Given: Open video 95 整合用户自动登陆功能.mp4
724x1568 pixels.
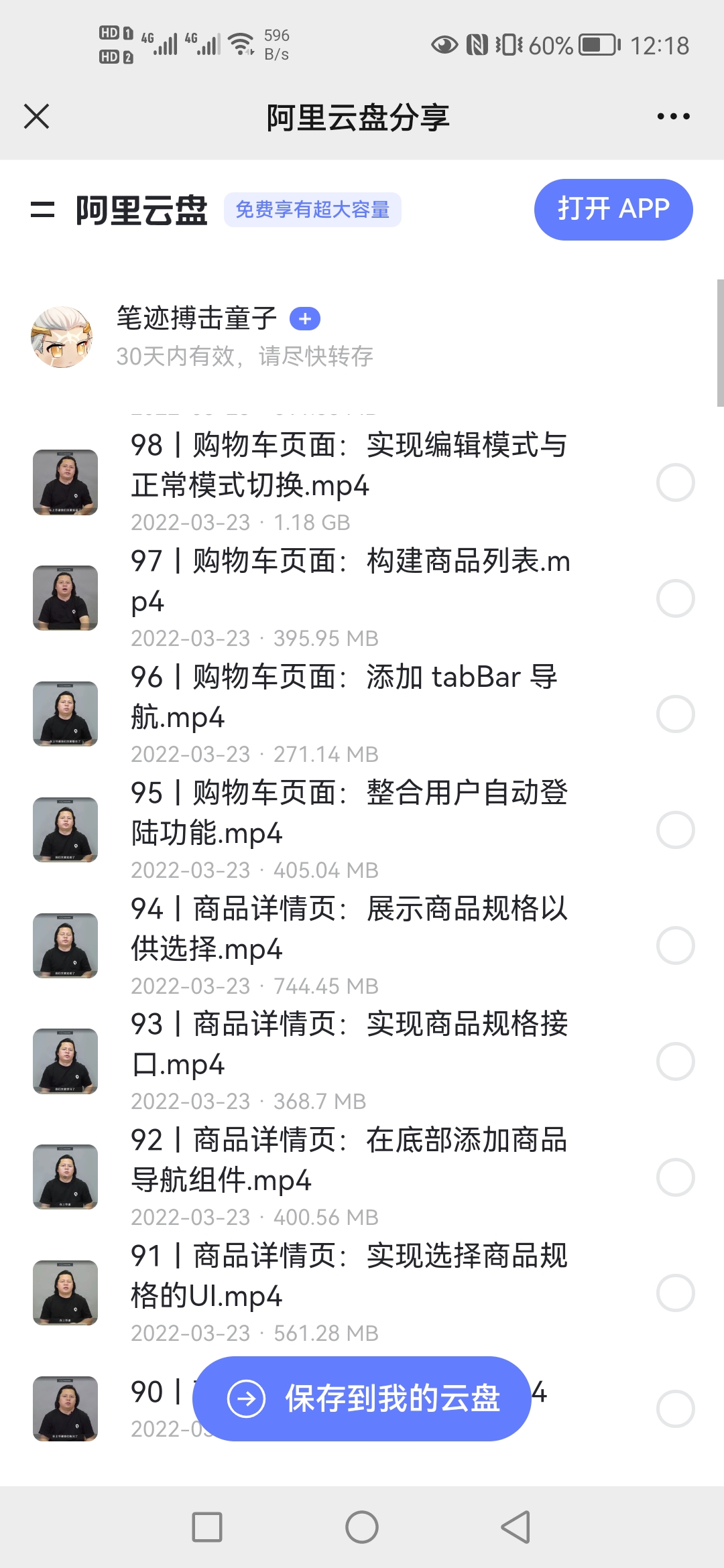Looking at the screenshot, I should pos(349,813).
